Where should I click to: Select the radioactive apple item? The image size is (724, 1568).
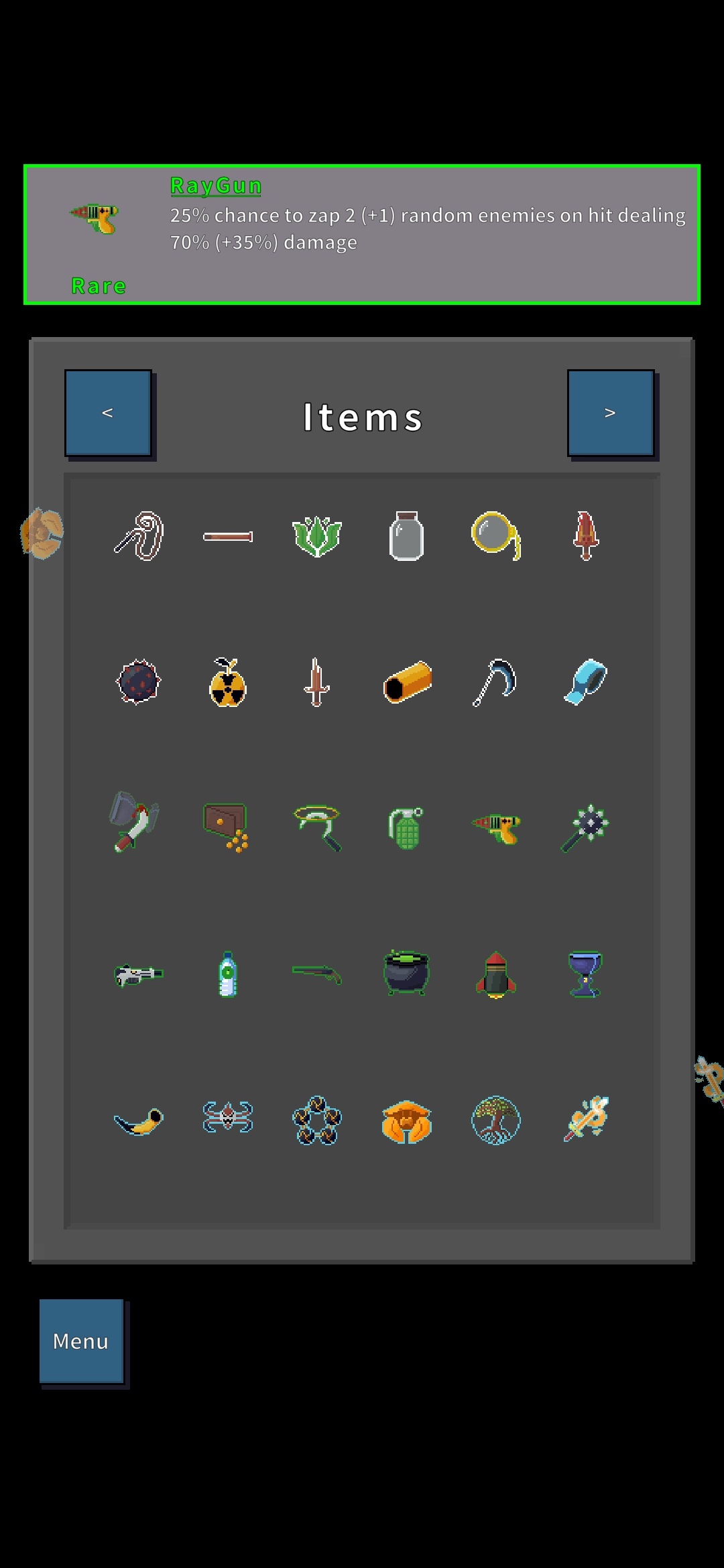pyautogui.click(x=228, y=682)
